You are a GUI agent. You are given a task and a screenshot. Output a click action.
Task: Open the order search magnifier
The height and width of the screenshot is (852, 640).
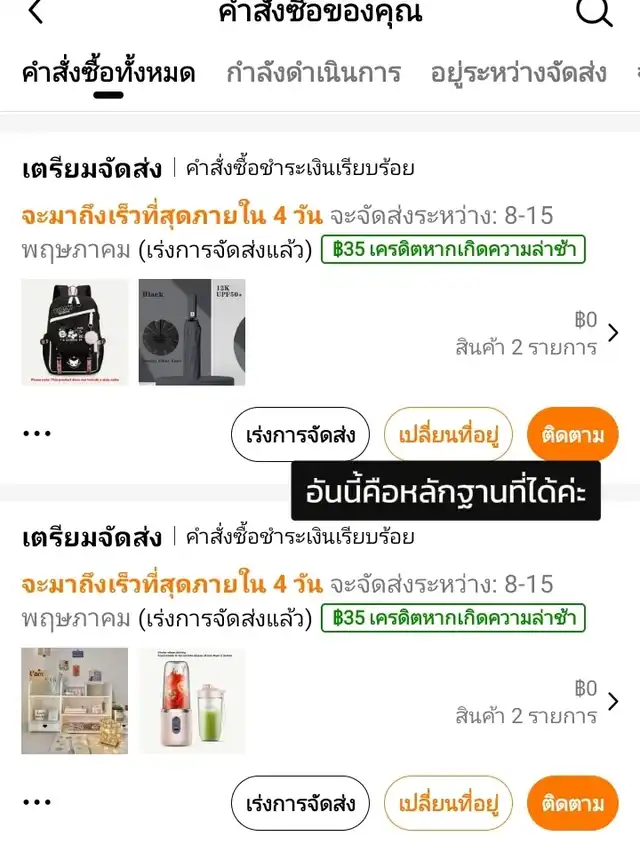coord(594,12)
